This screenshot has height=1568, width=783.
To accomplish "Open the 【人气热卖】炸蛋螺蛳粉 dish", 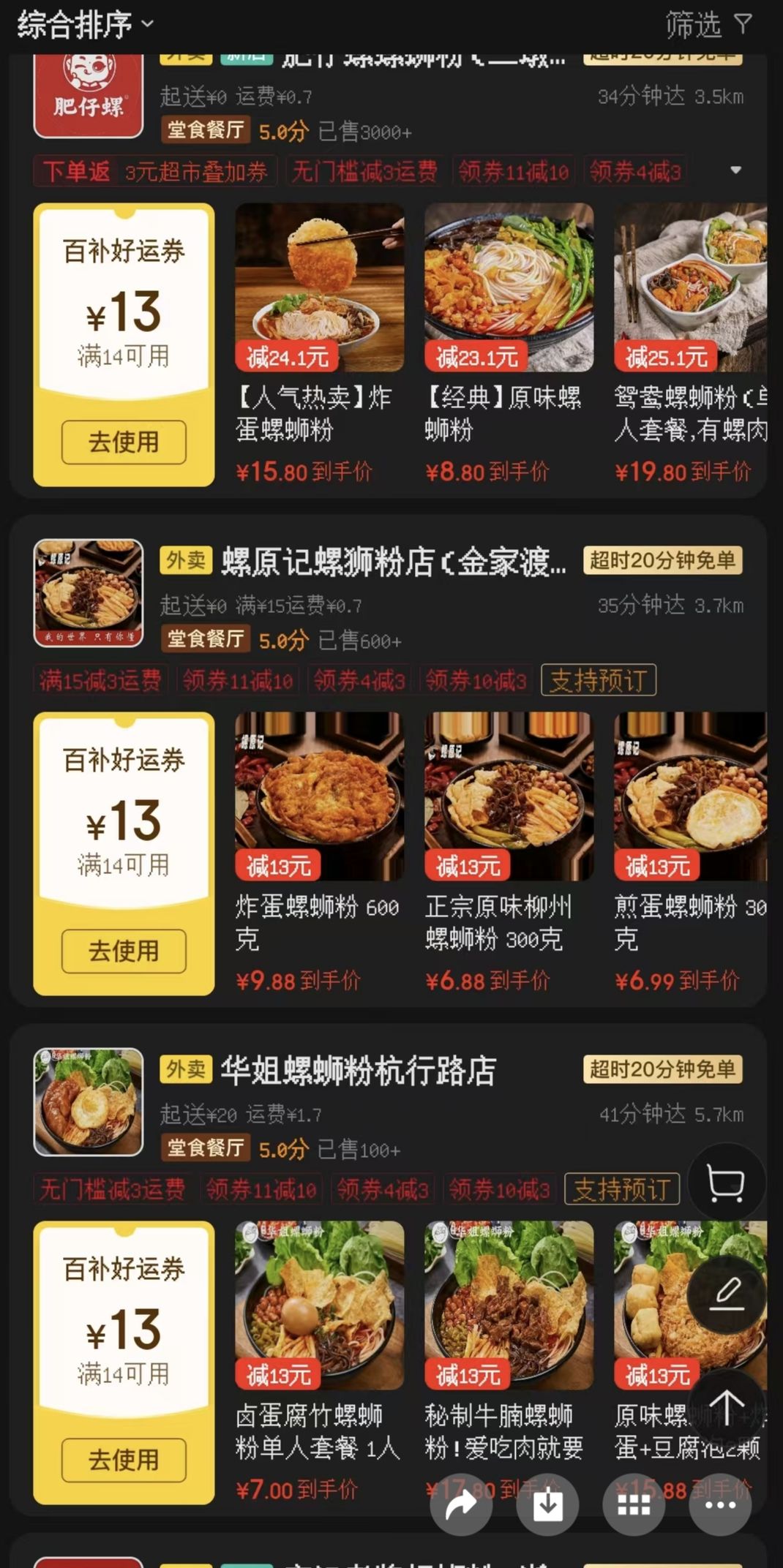I will point(319,287).
